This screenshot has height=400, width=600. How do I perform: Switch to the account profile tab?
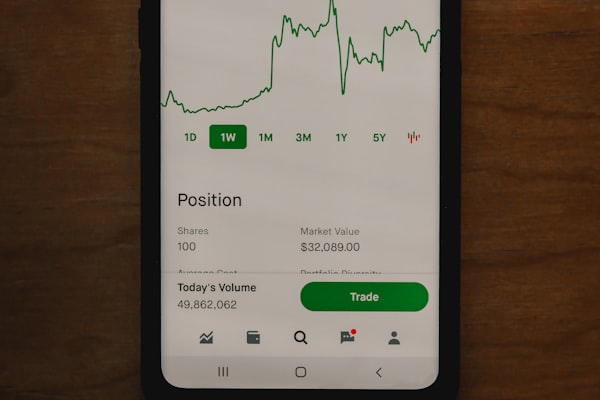(394, 338)
